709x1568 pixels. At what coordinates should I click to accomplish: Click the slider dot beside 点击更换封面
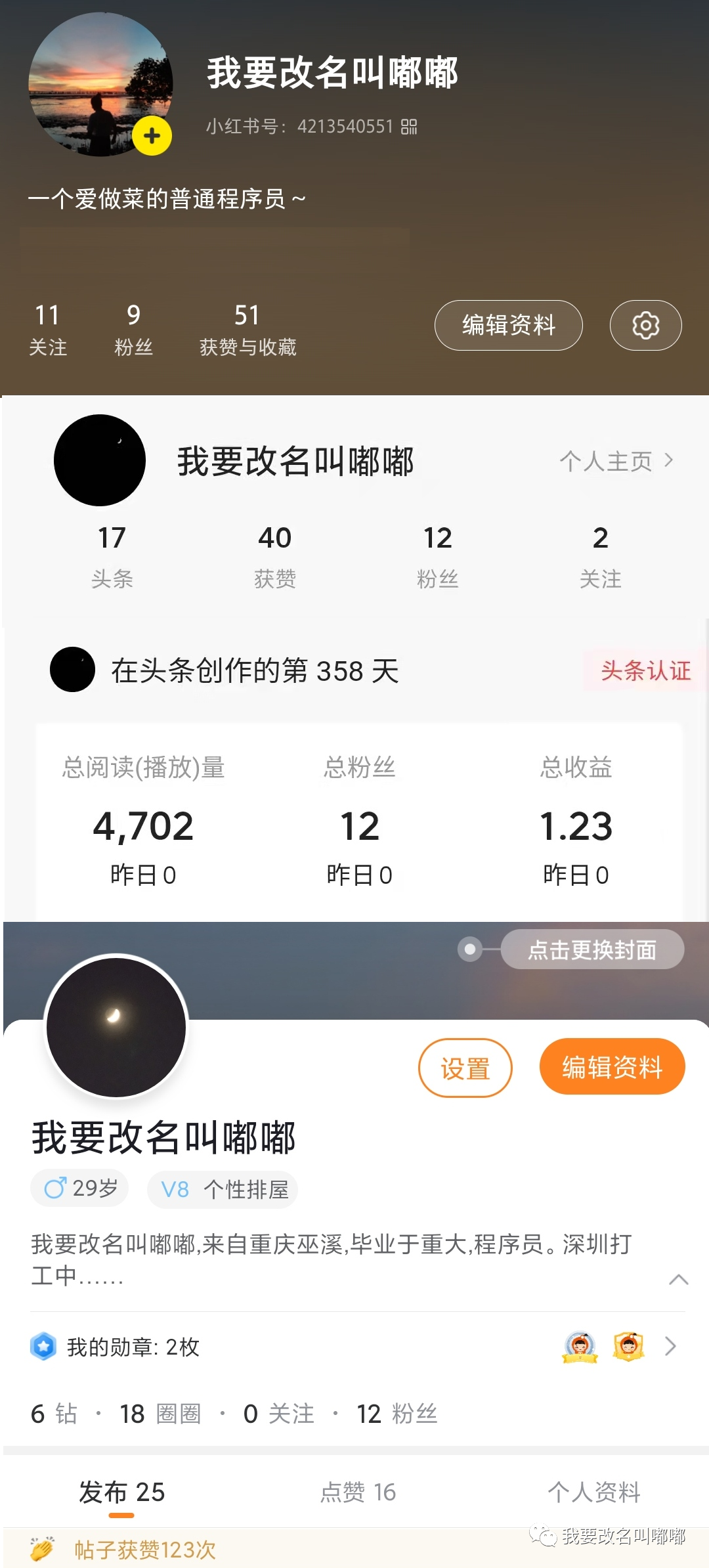pos(469,949)
